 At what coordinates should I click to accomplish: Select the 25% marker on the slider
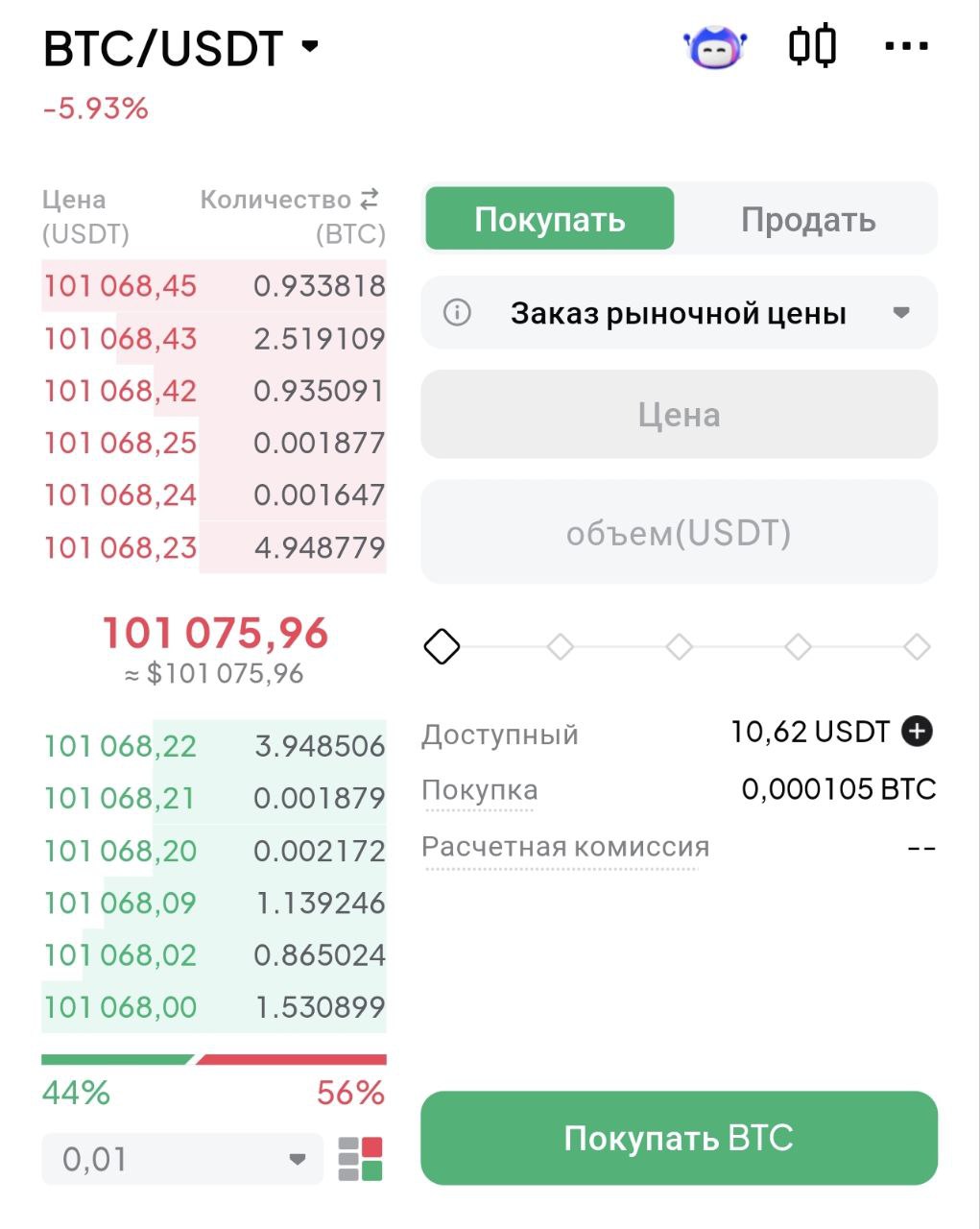pyautogui.click(x=561, y=647)
